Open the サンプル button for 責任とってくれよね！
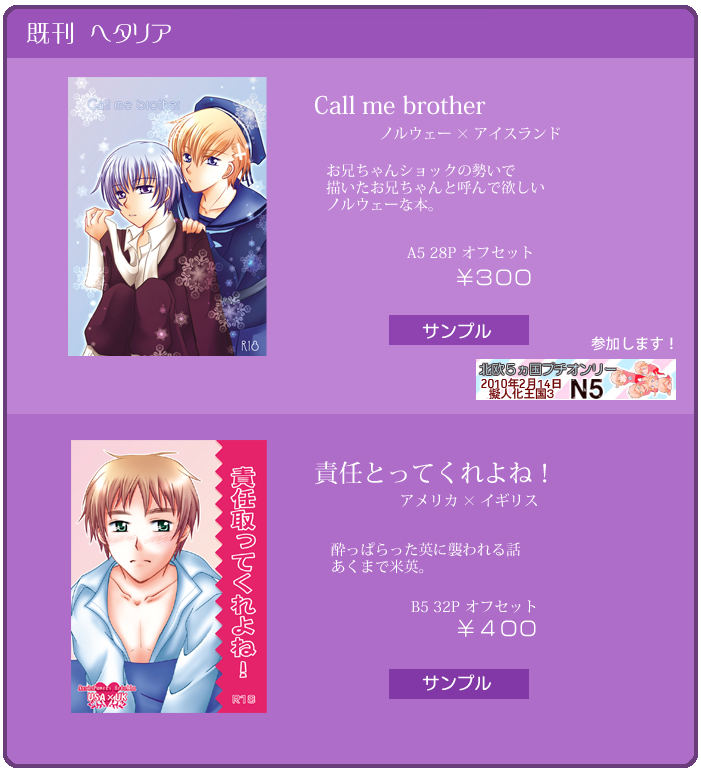Image resolution: width=701 pixels, height=776 pixels. click(458, 684)
